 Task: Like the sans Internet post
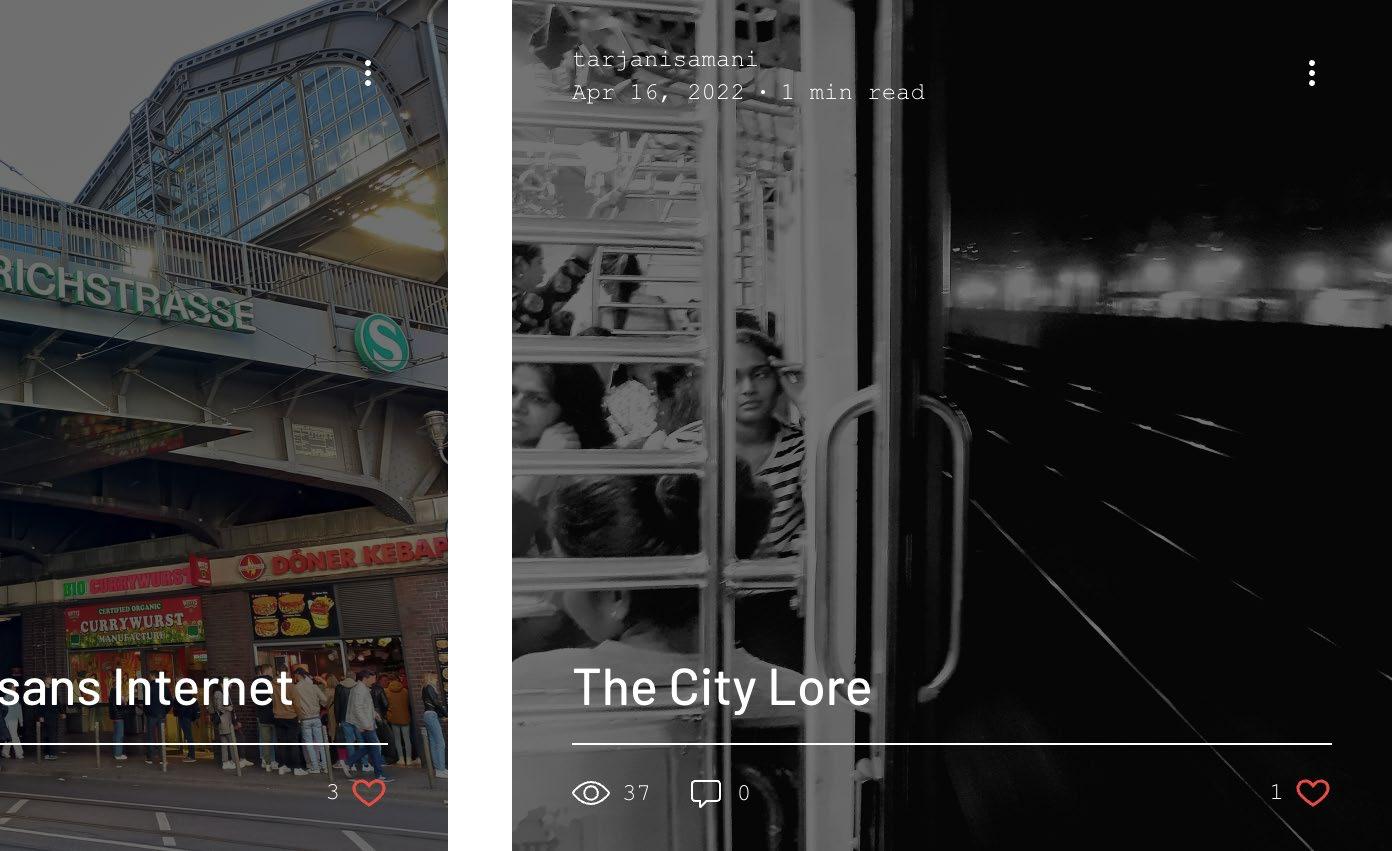(369, 793)
